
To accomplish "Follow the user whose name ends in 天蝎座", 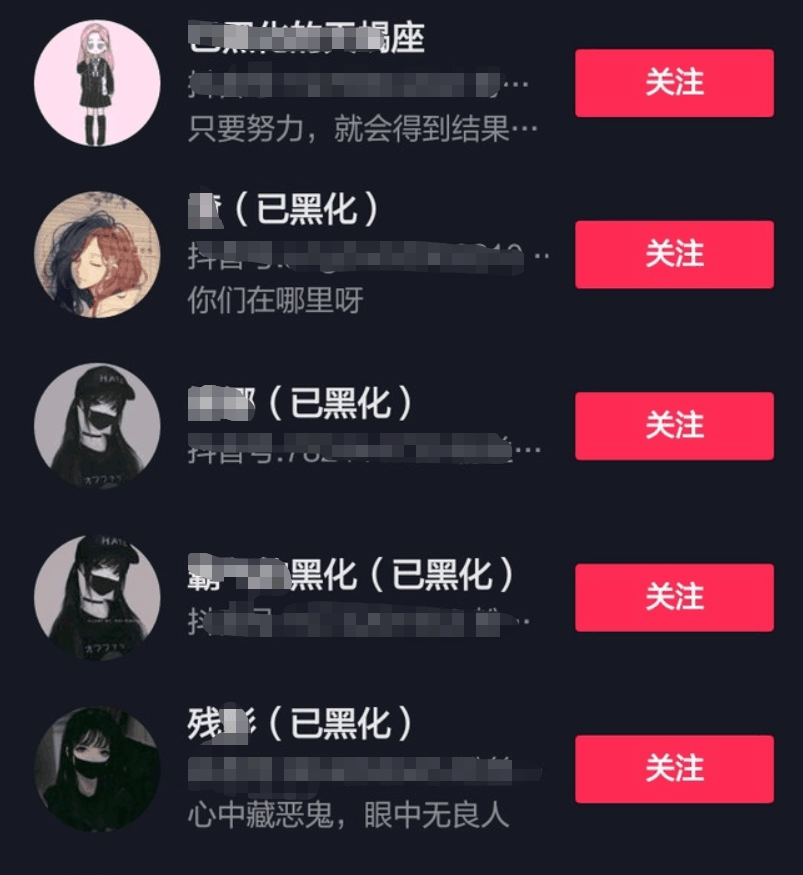I will [674, 83].
